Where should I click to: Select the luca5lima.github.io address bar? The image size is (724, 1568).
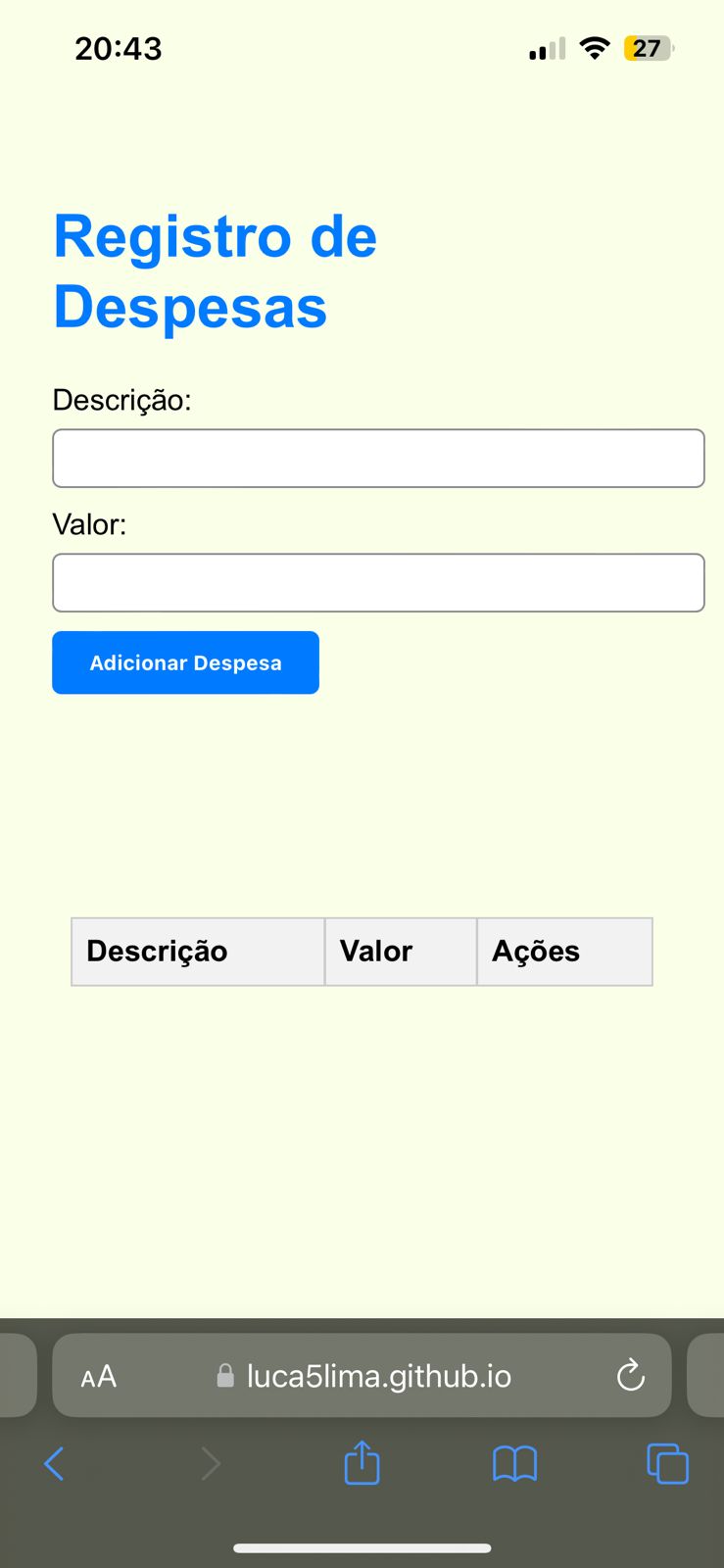click(x=378, y=1377)
